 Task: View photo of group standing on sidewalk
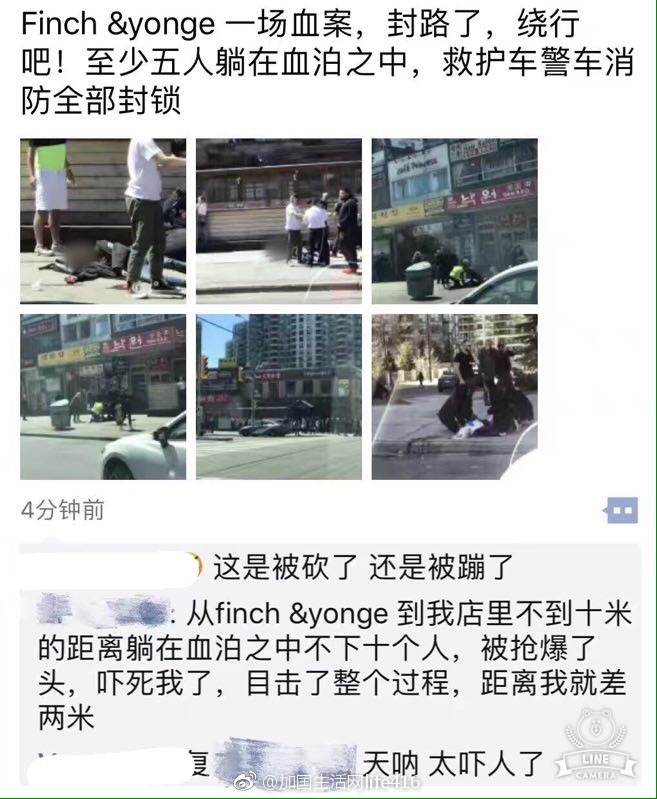pos(278,220)
